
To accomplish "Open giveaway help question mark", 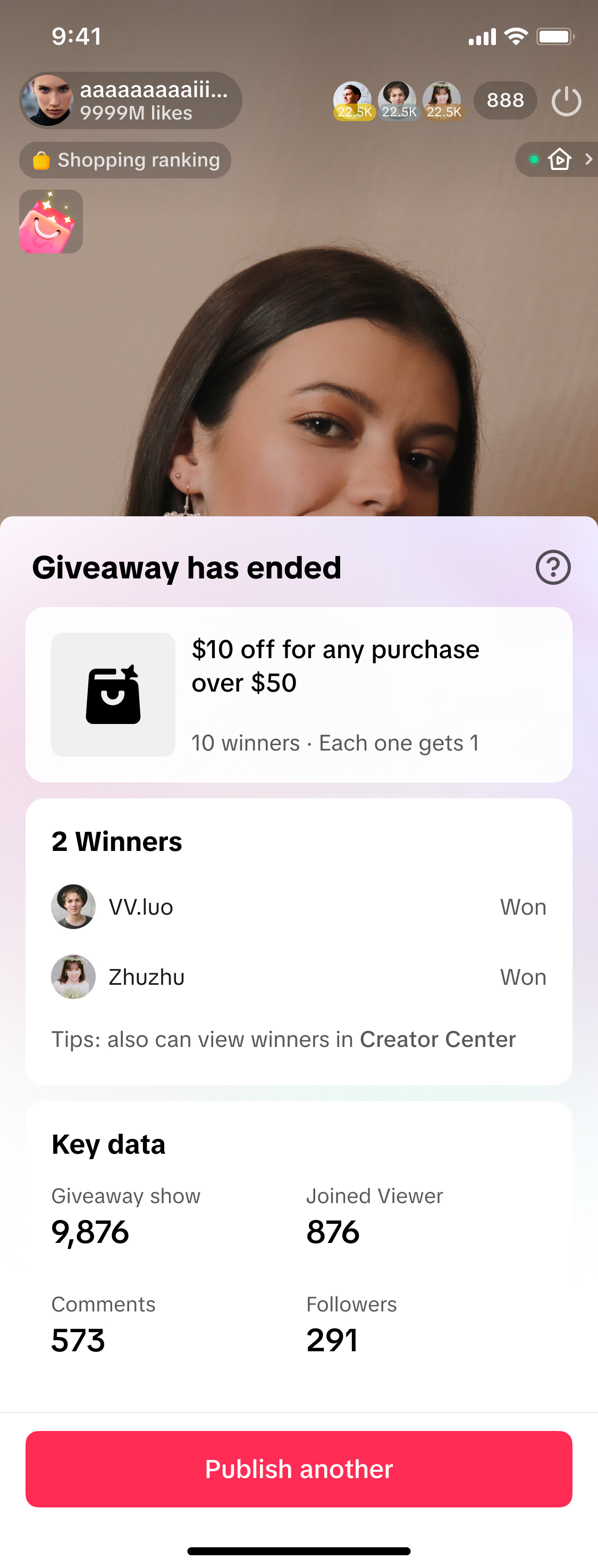I will coord(553,567).
